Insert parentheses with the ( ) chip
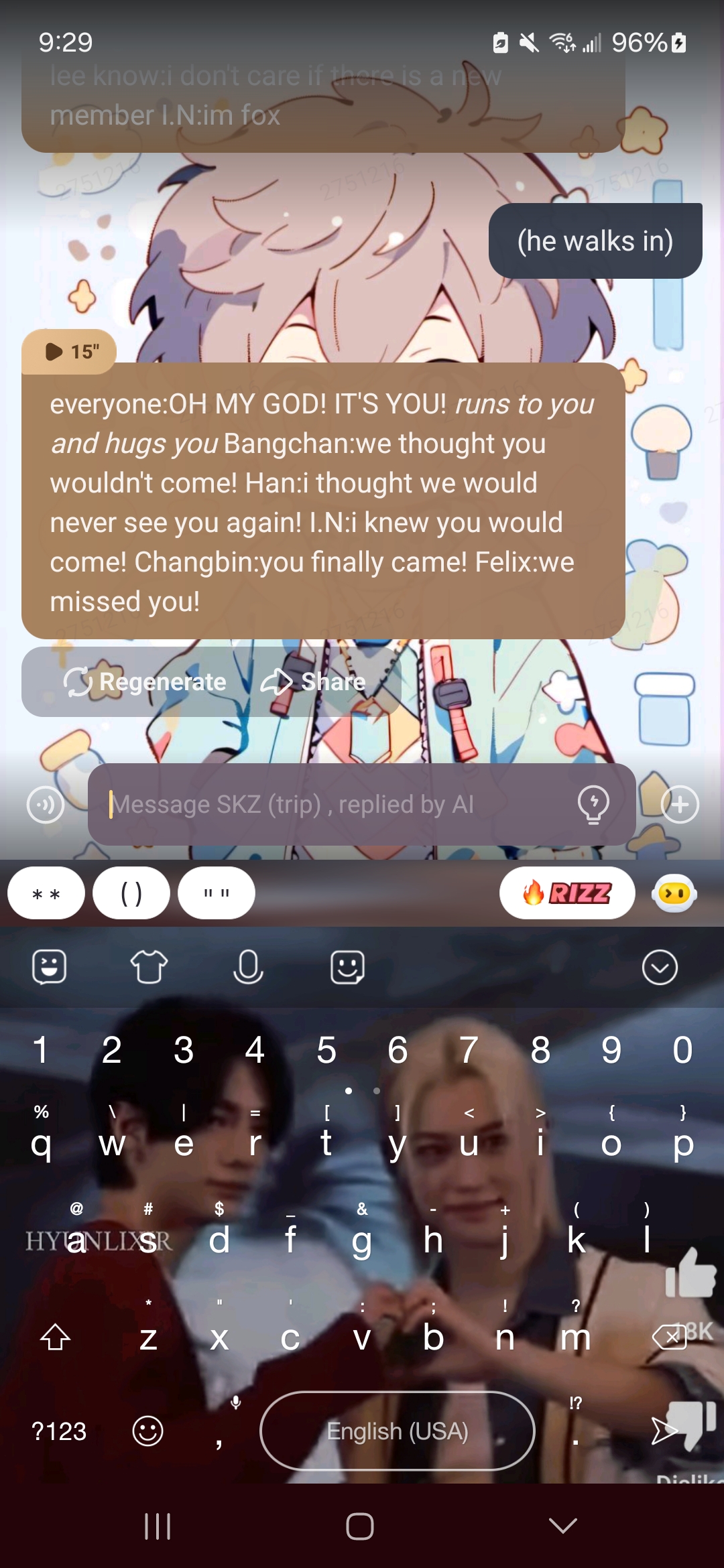The width and height of the screenshot is (724, 1568). coord(131,893)
